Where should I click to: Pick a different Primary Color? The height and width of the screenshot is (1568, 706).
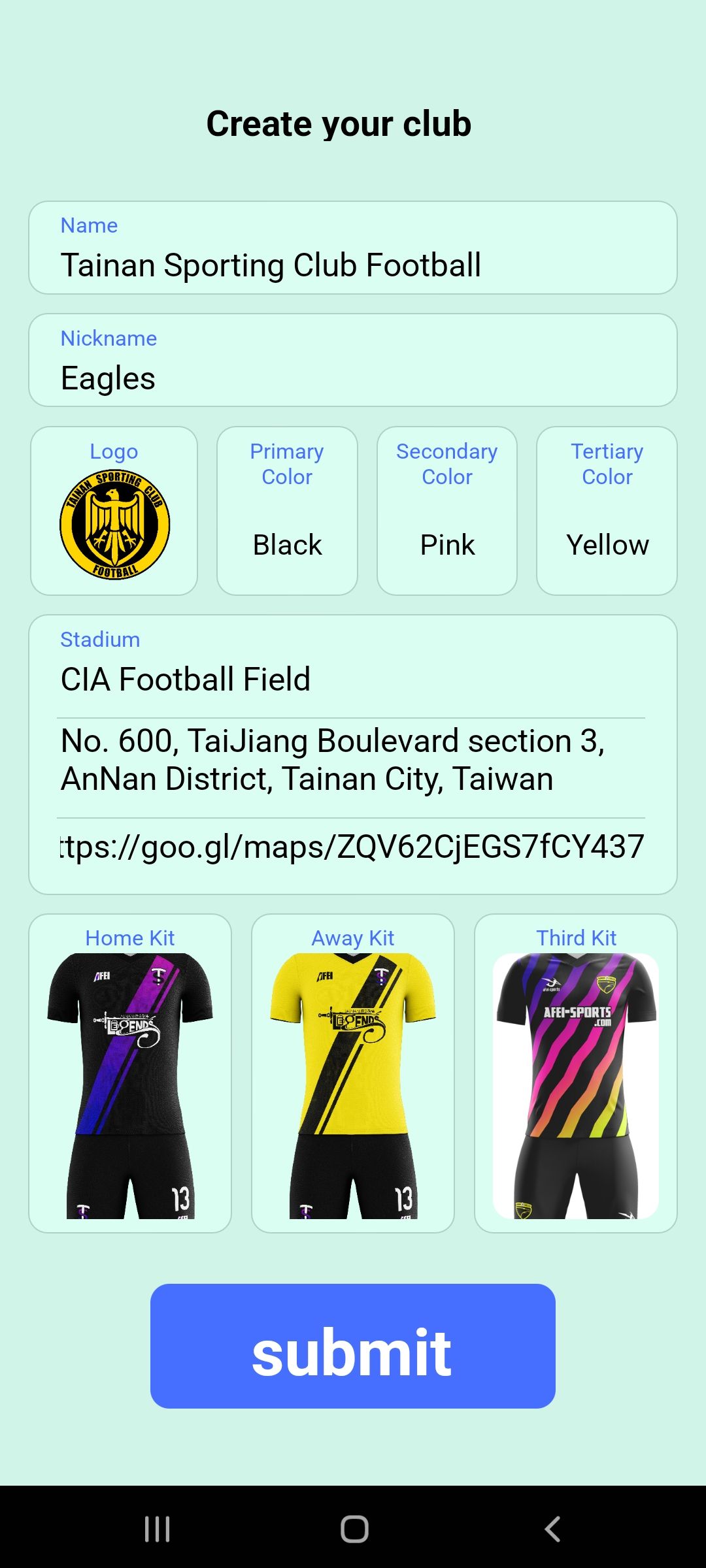tap(287, 511)
